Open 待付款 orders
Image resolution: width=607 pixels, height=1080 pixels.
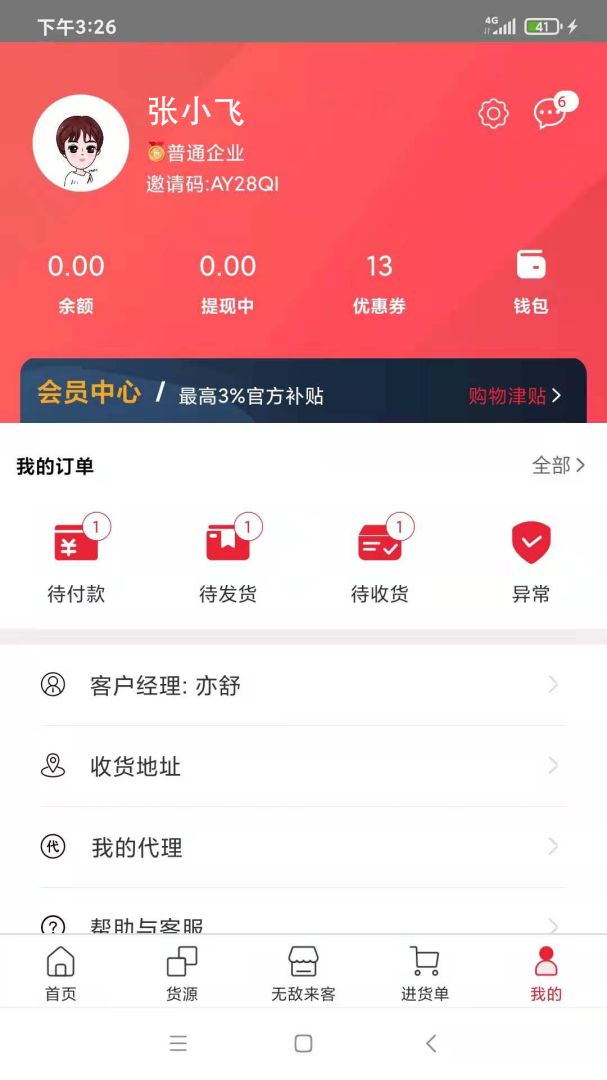click(x=76, y=560)
